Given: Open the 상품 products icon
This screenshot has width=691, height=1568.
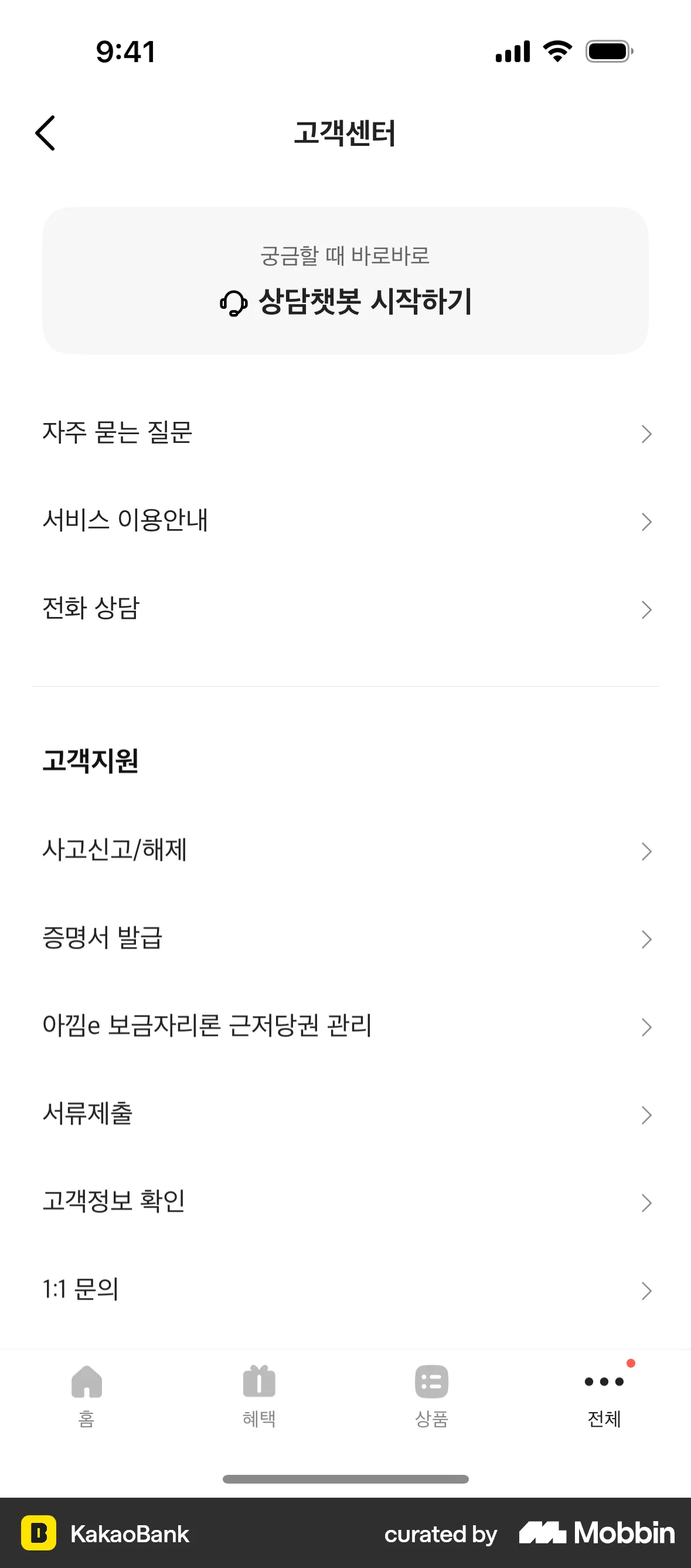Looking at the screenshot, I should click(x=431, y=1382).
